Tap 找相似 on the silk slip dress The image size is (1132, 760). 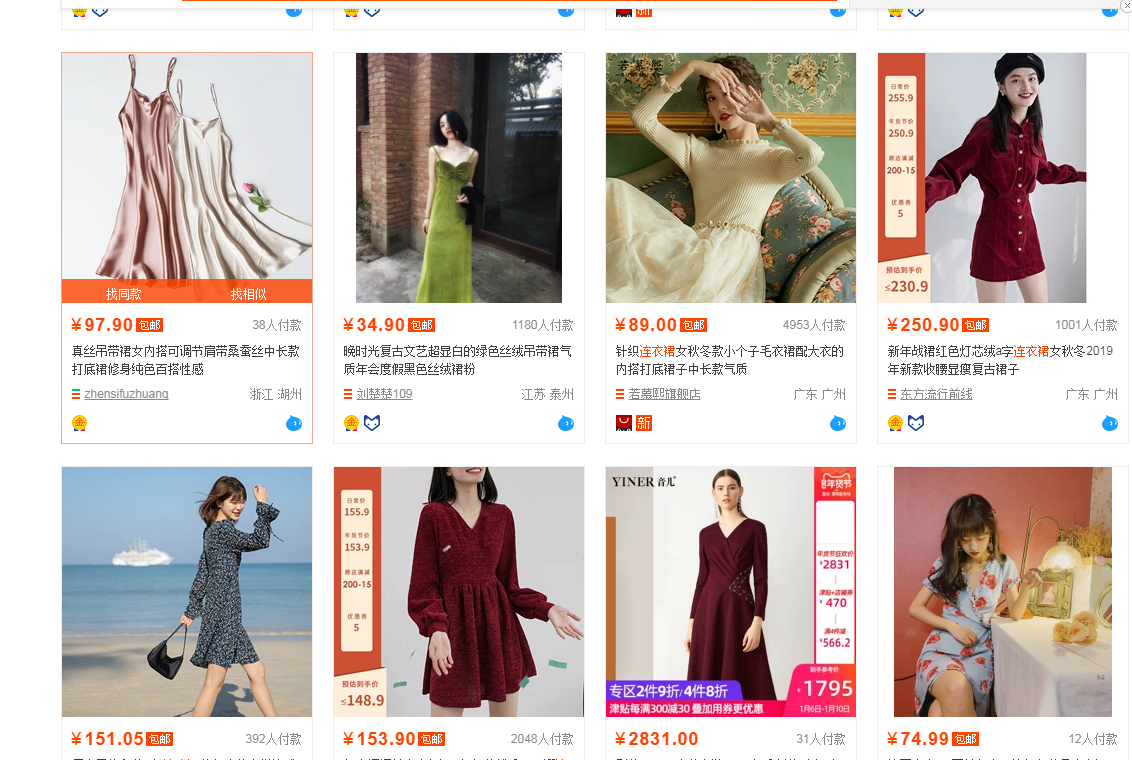[249, 293]
